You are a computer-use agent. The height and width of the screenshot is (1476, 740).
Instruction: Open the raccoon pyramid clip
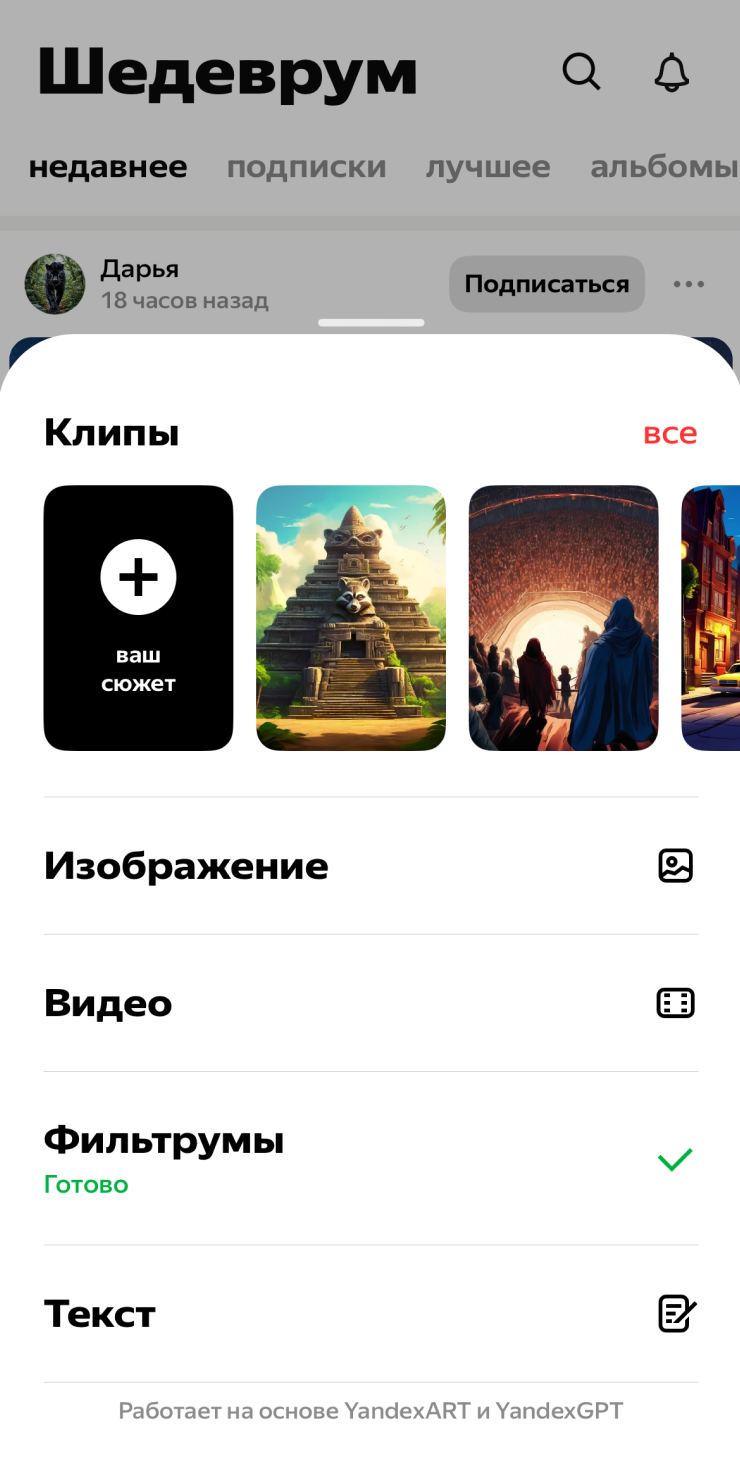351,617
